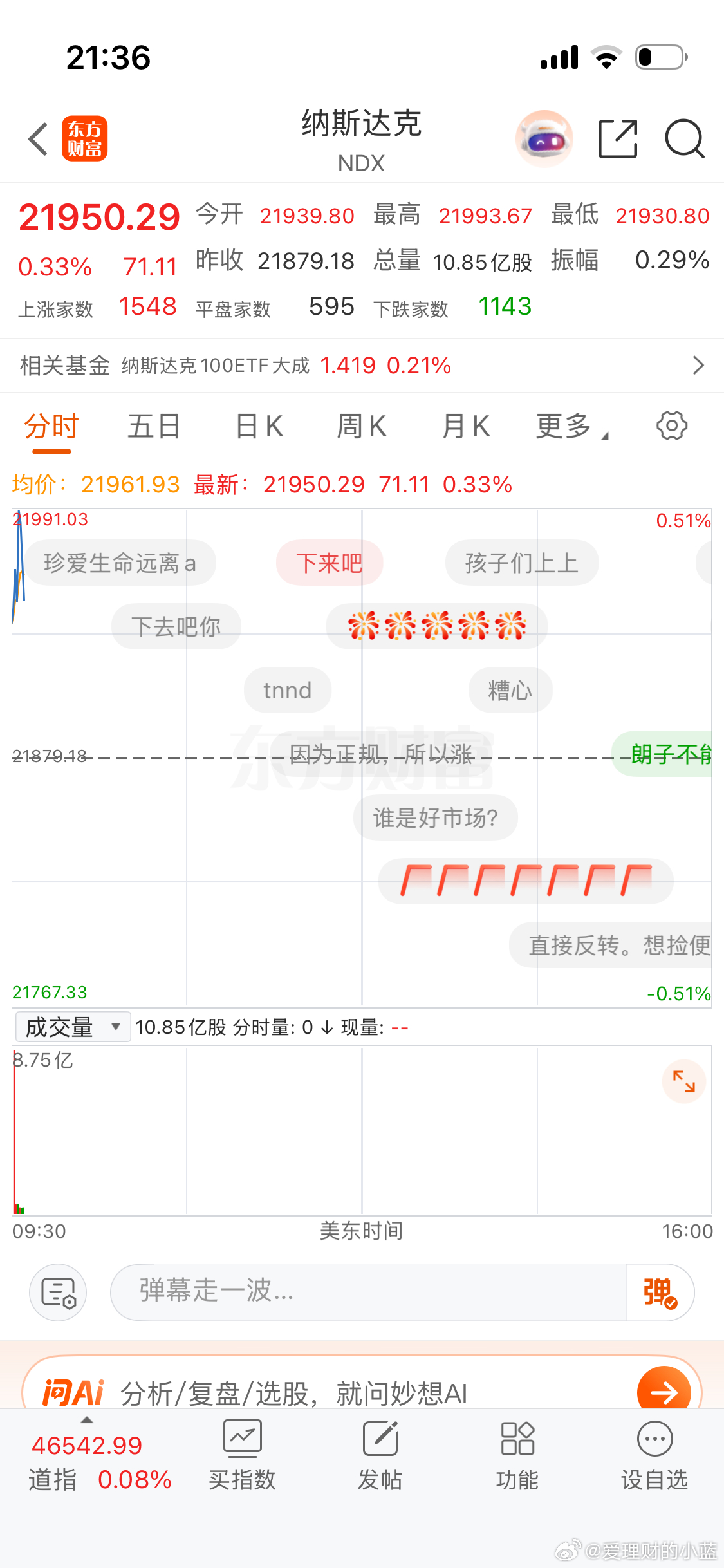Viewport: 724px width, 1568px height.
Task: Select the 五日 five-day tab
Action: point(153,425)
